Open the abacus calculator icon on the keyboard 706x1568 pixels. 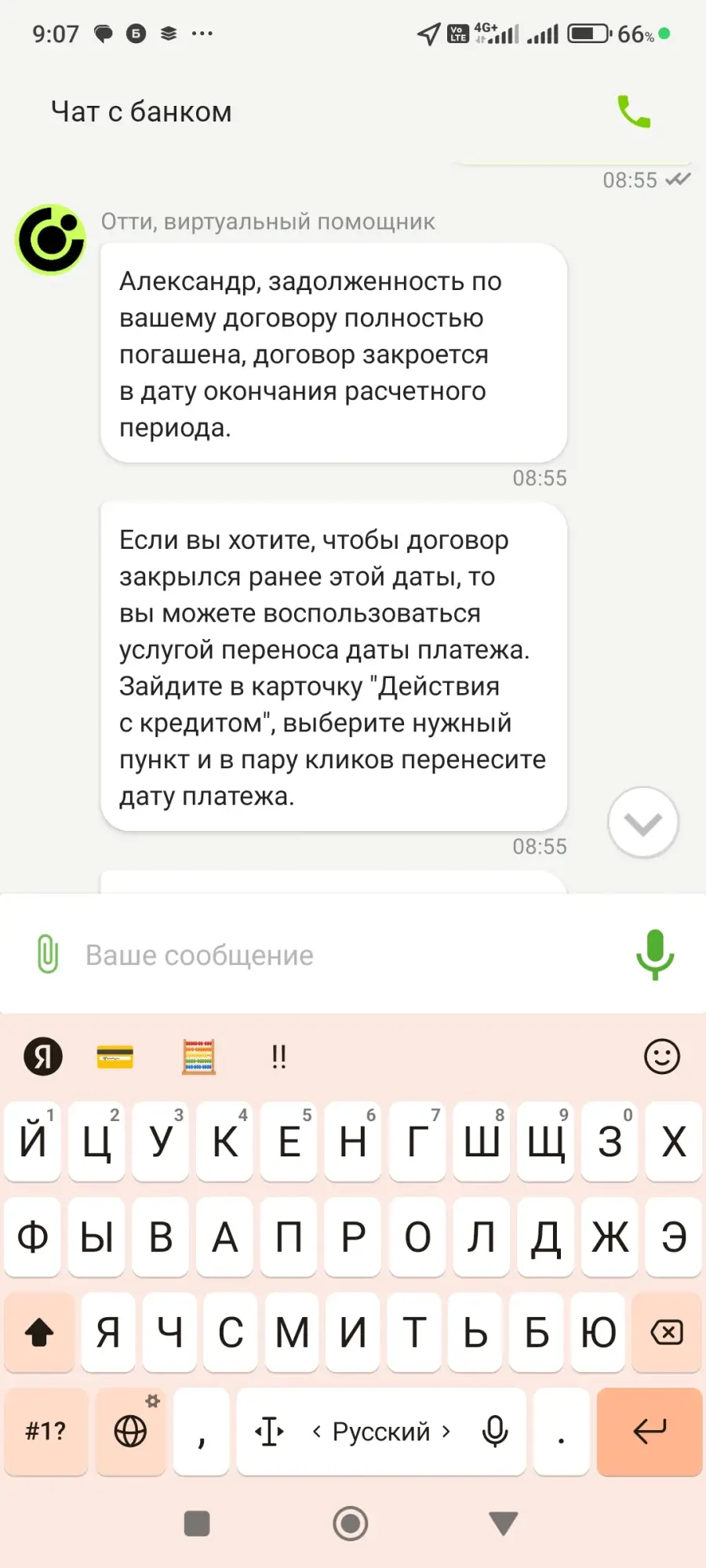(198, 1057)
